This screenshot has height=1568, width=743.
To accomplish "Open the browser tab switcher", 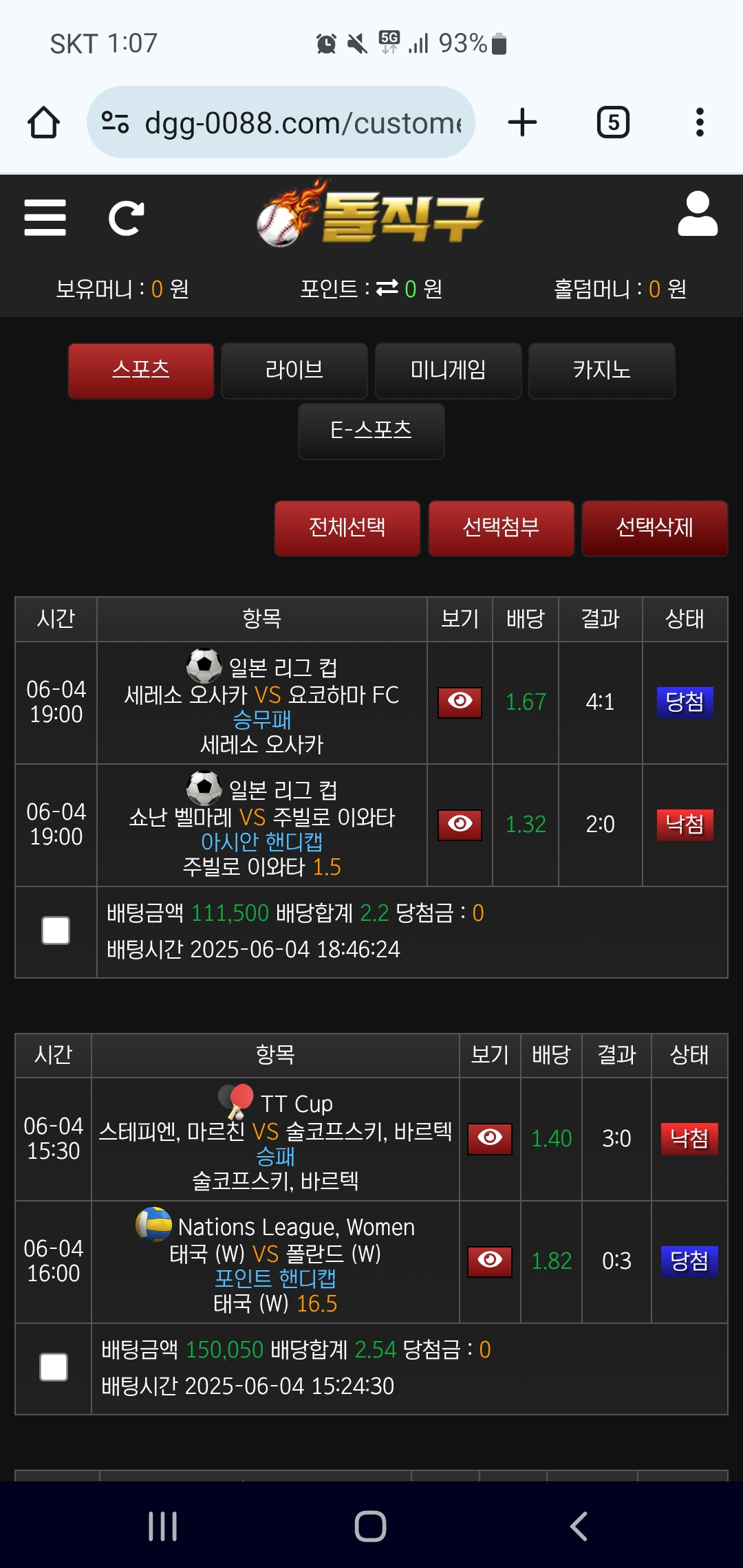I will 613,122.
